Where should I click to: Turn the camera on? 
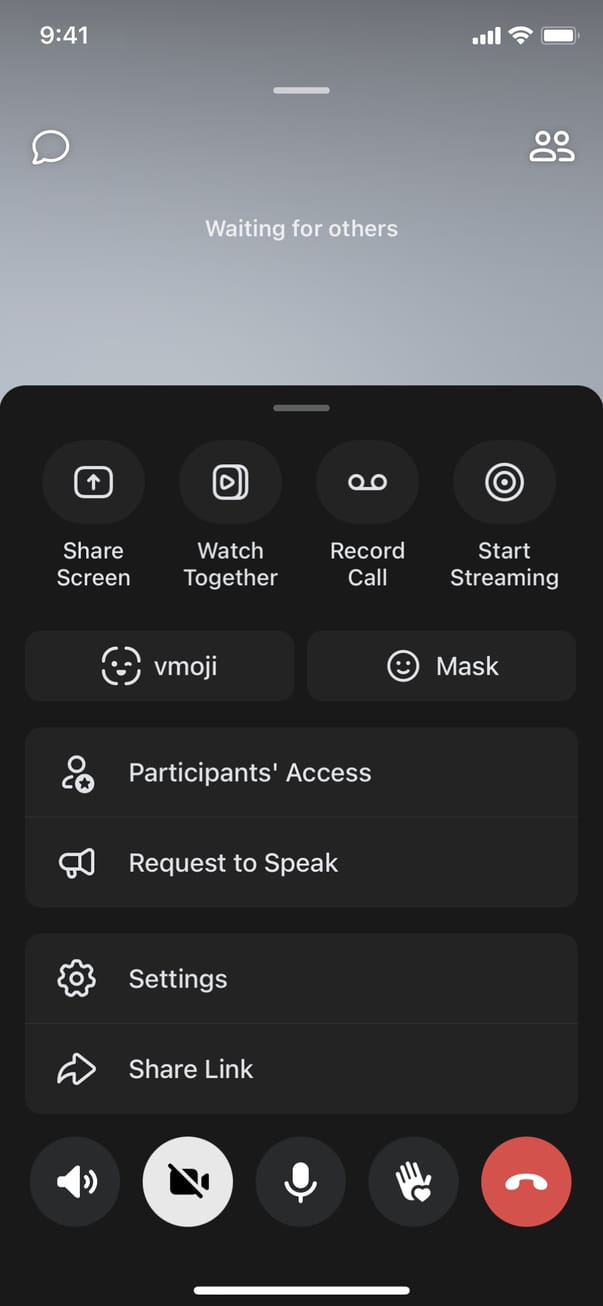[x=188, y=1183]
